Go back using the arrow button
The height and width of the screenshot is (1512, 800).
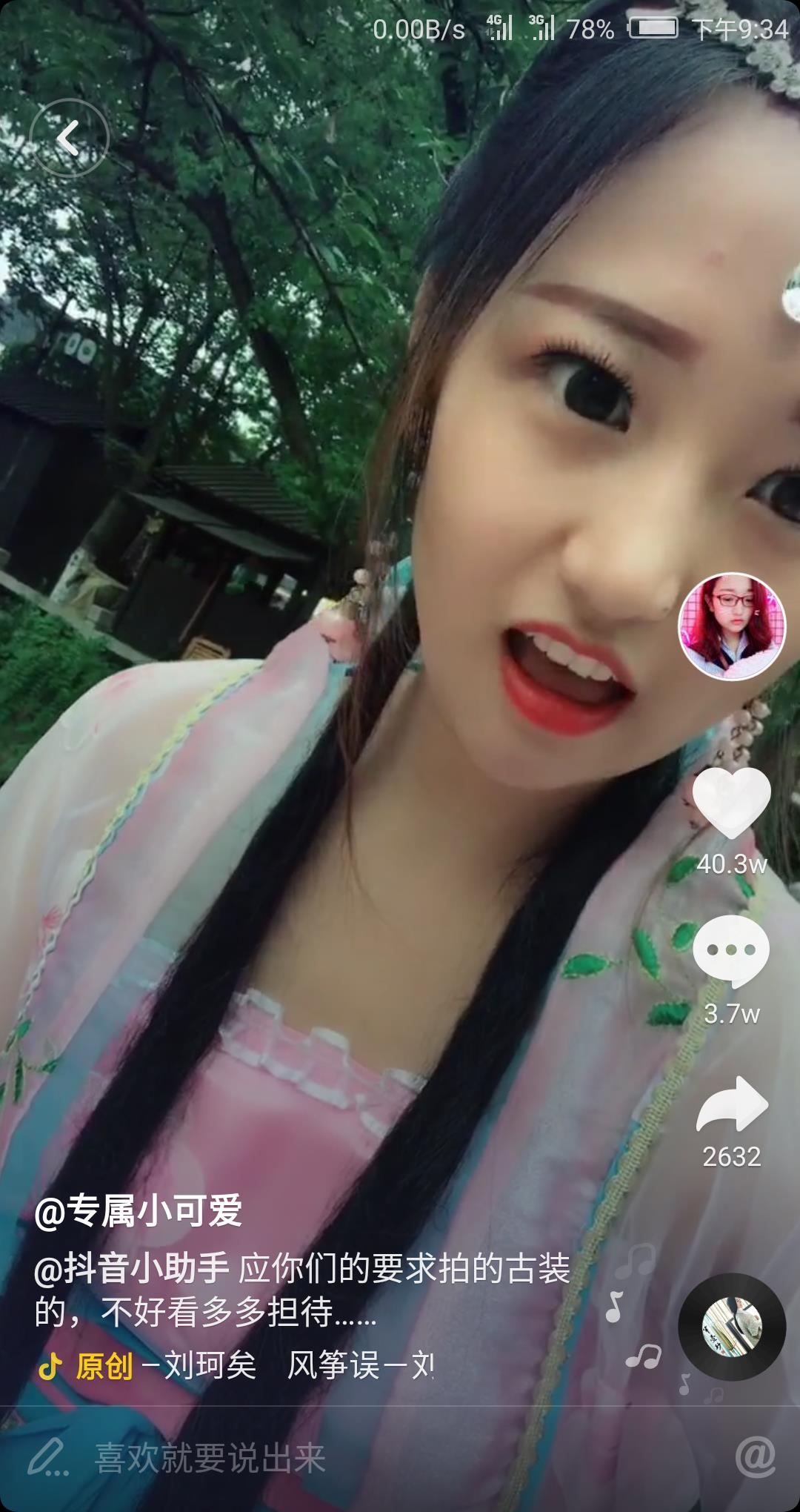pyautogui.click(x=69, y=138)
